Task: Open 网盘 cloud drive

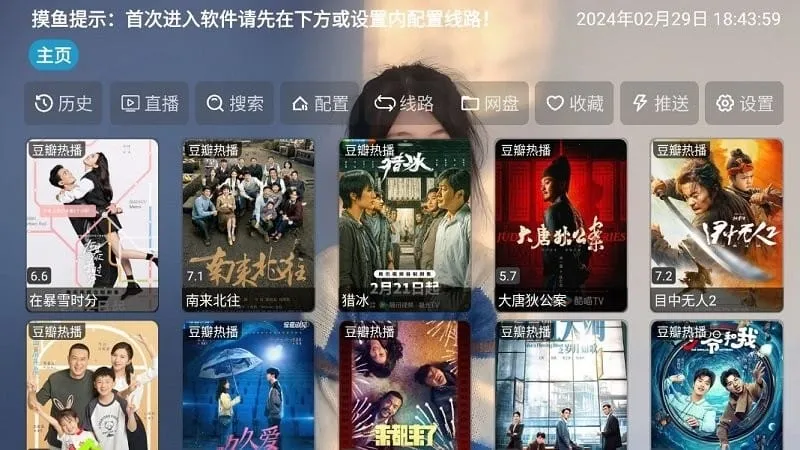Action: tap(490, 103)
